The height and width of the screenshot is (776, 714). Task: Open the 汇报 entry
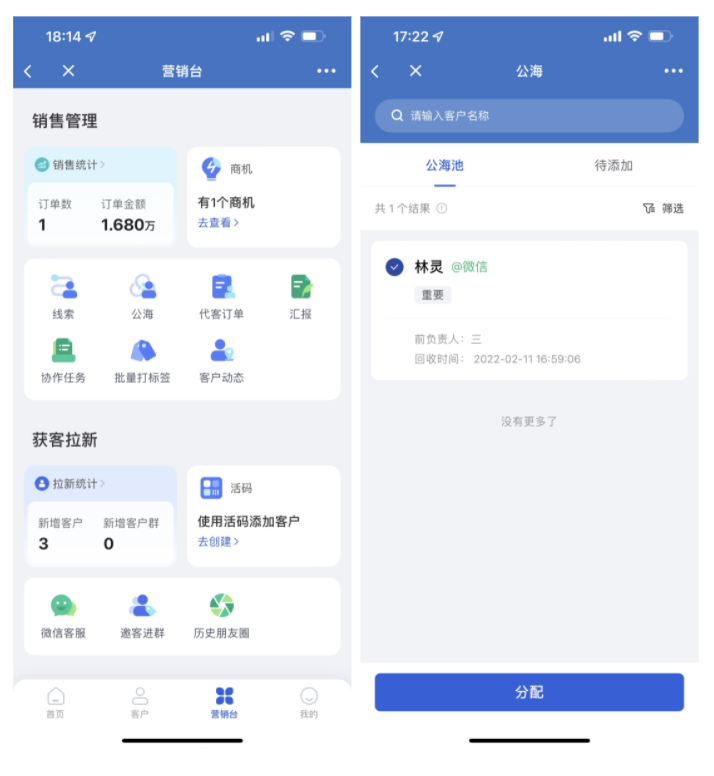click(300, 297)
